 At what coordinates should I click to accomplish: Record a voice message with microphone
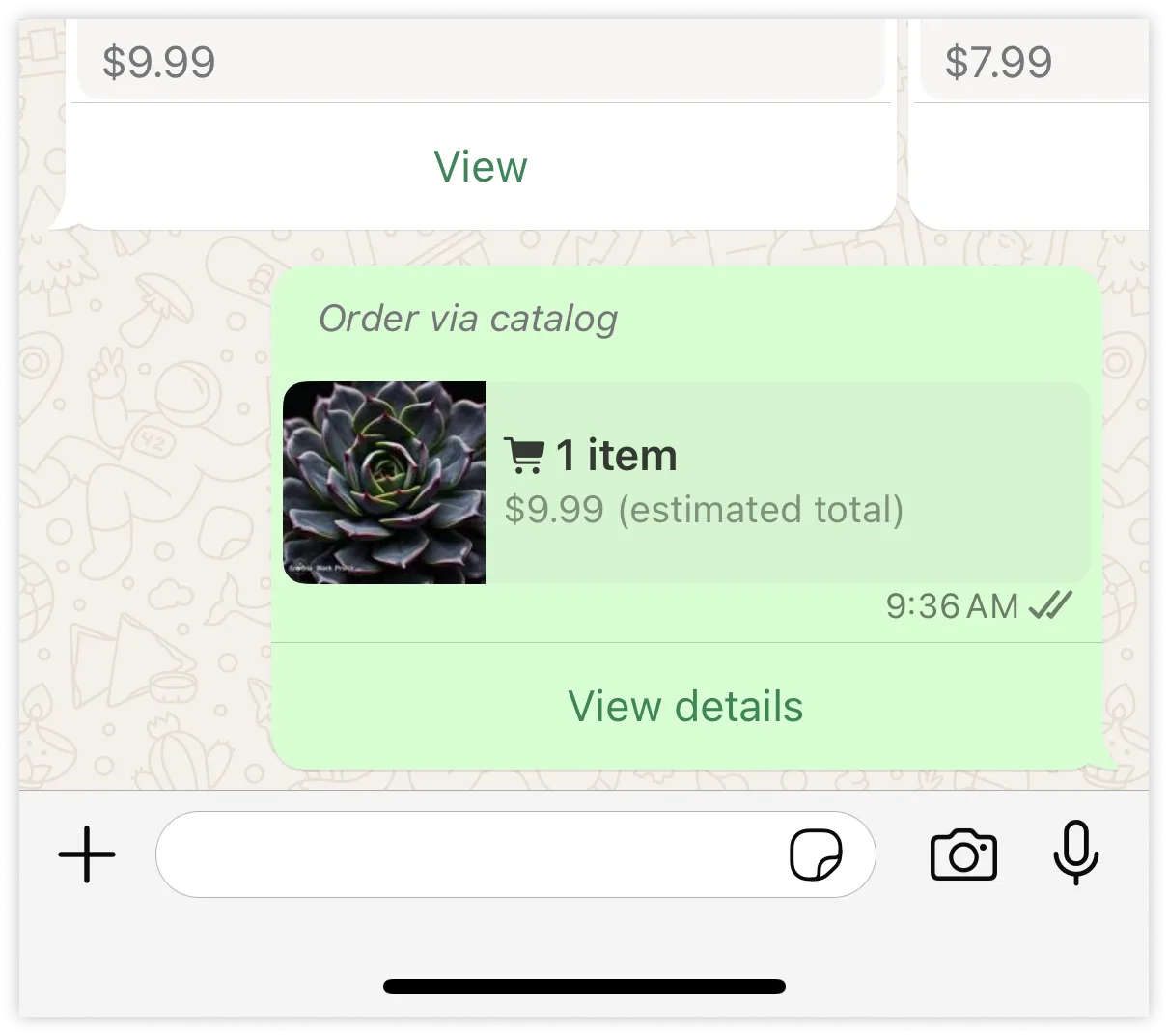coord(1075,853)
